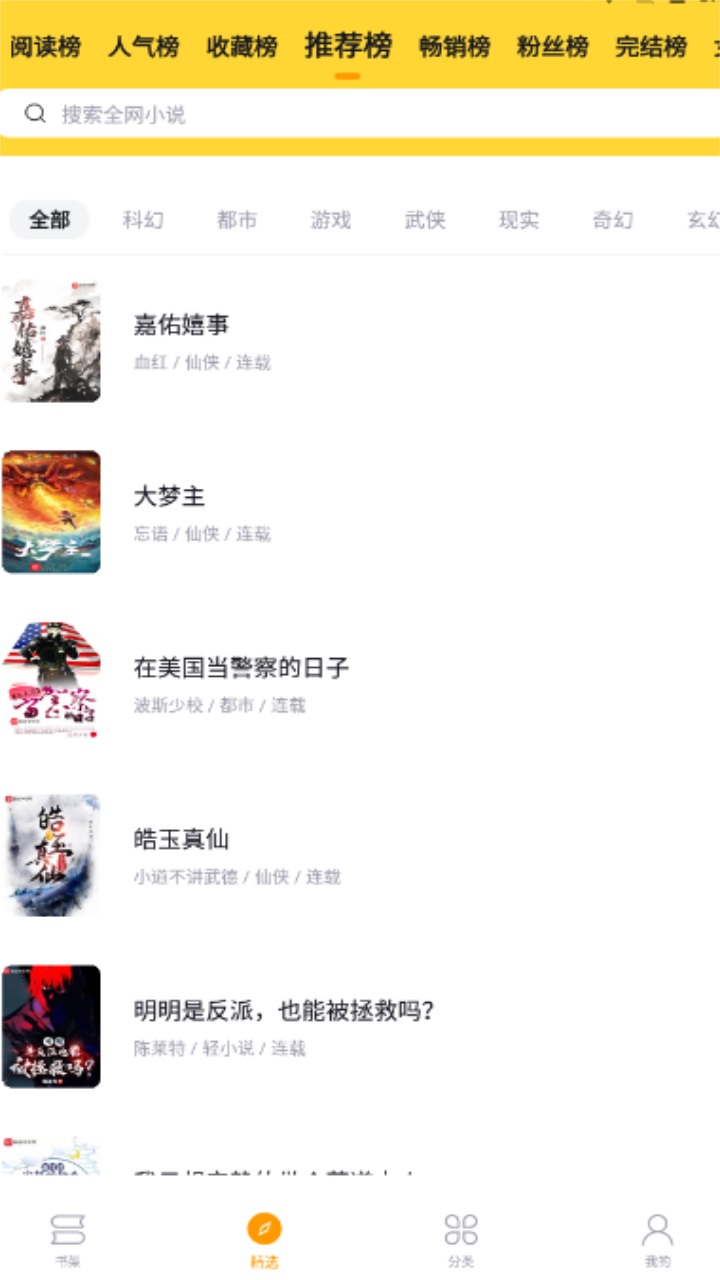
Task: Select the 科幻 genre filter
Action: point(143,220)
